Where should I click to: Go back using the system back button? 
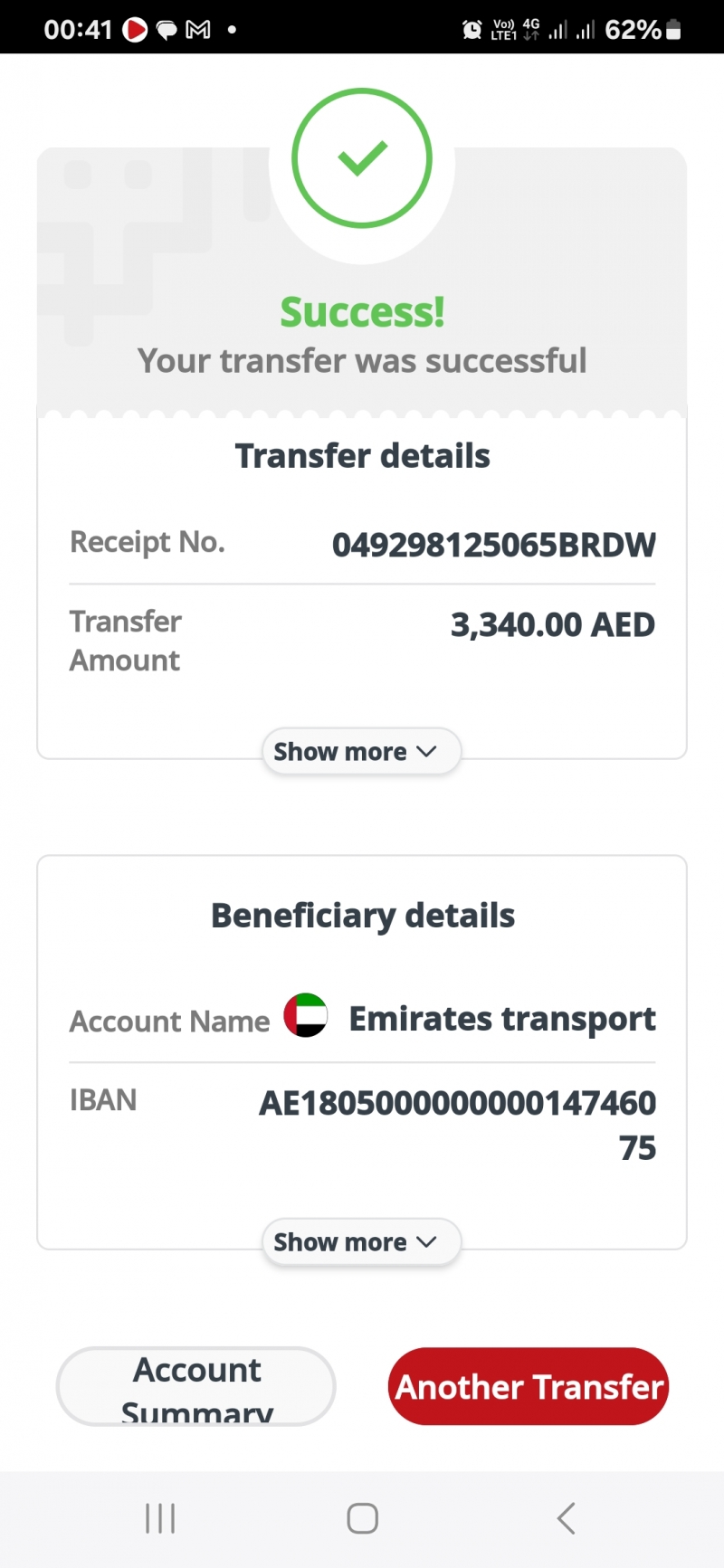pos(567,1518)
